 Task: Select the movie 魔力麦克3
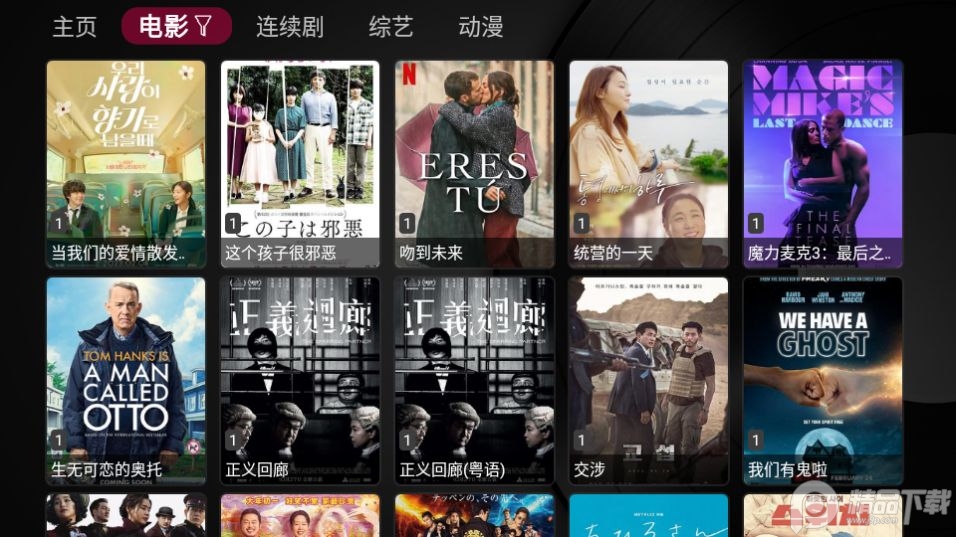click(822, 164)
